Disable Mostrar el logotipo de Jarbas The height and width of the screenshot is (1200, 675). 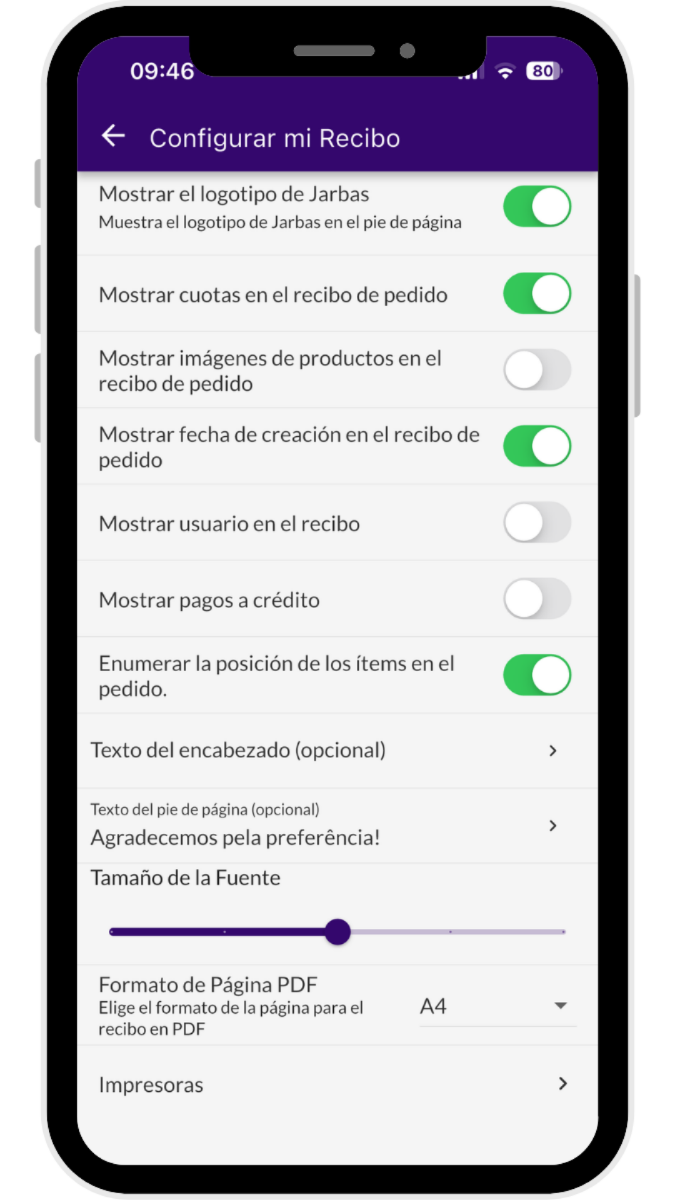[x=536, y=207]
